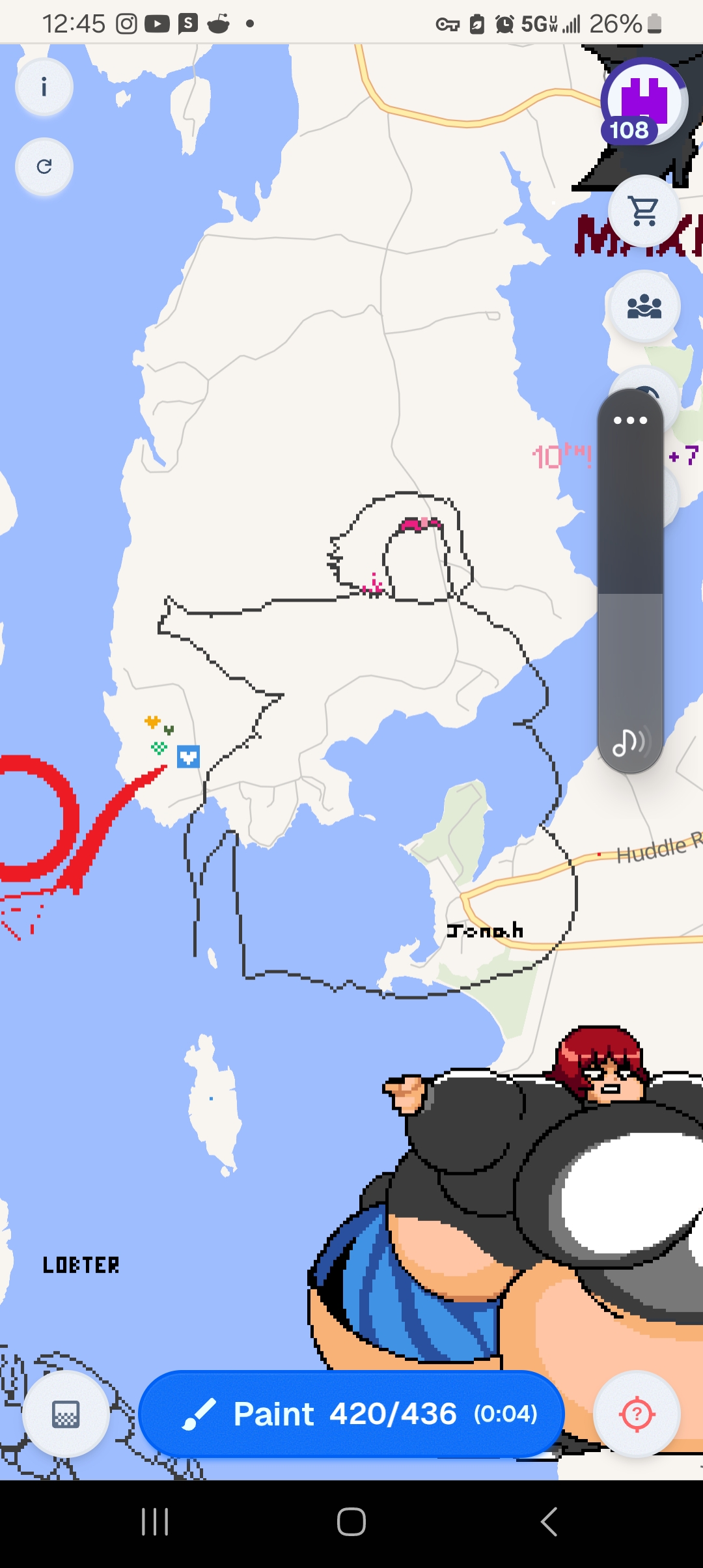Go back with the system back button

pos(549,1522)
